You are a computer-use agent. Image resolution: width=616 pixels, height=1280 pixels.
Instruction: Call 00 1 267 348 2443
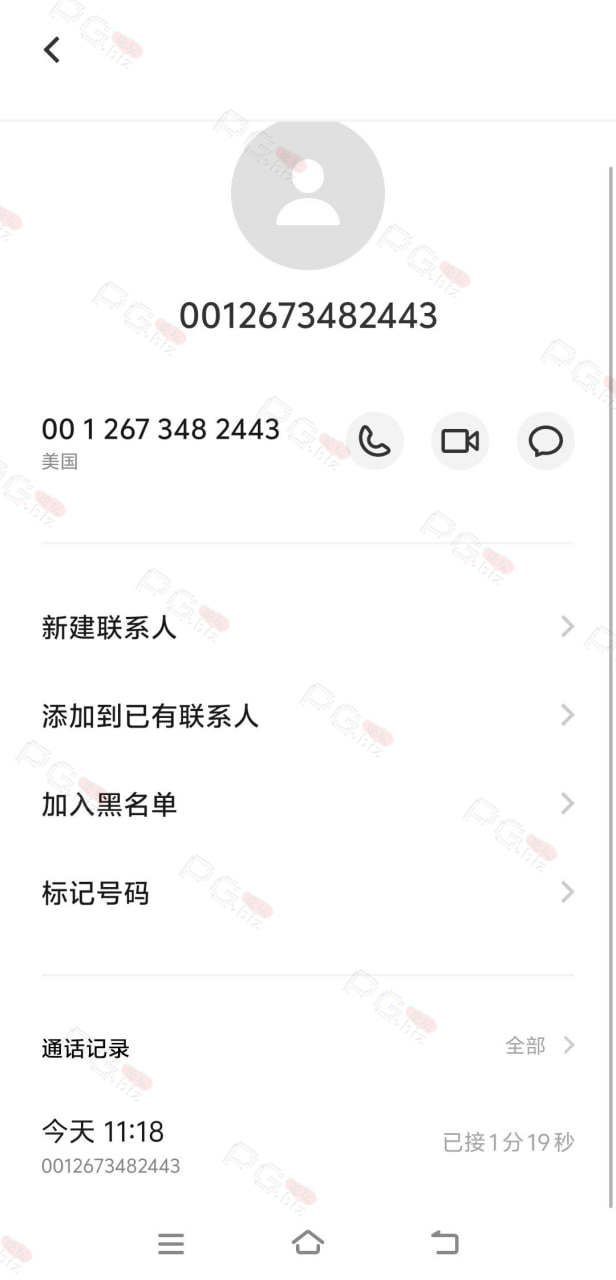(375, 441)
